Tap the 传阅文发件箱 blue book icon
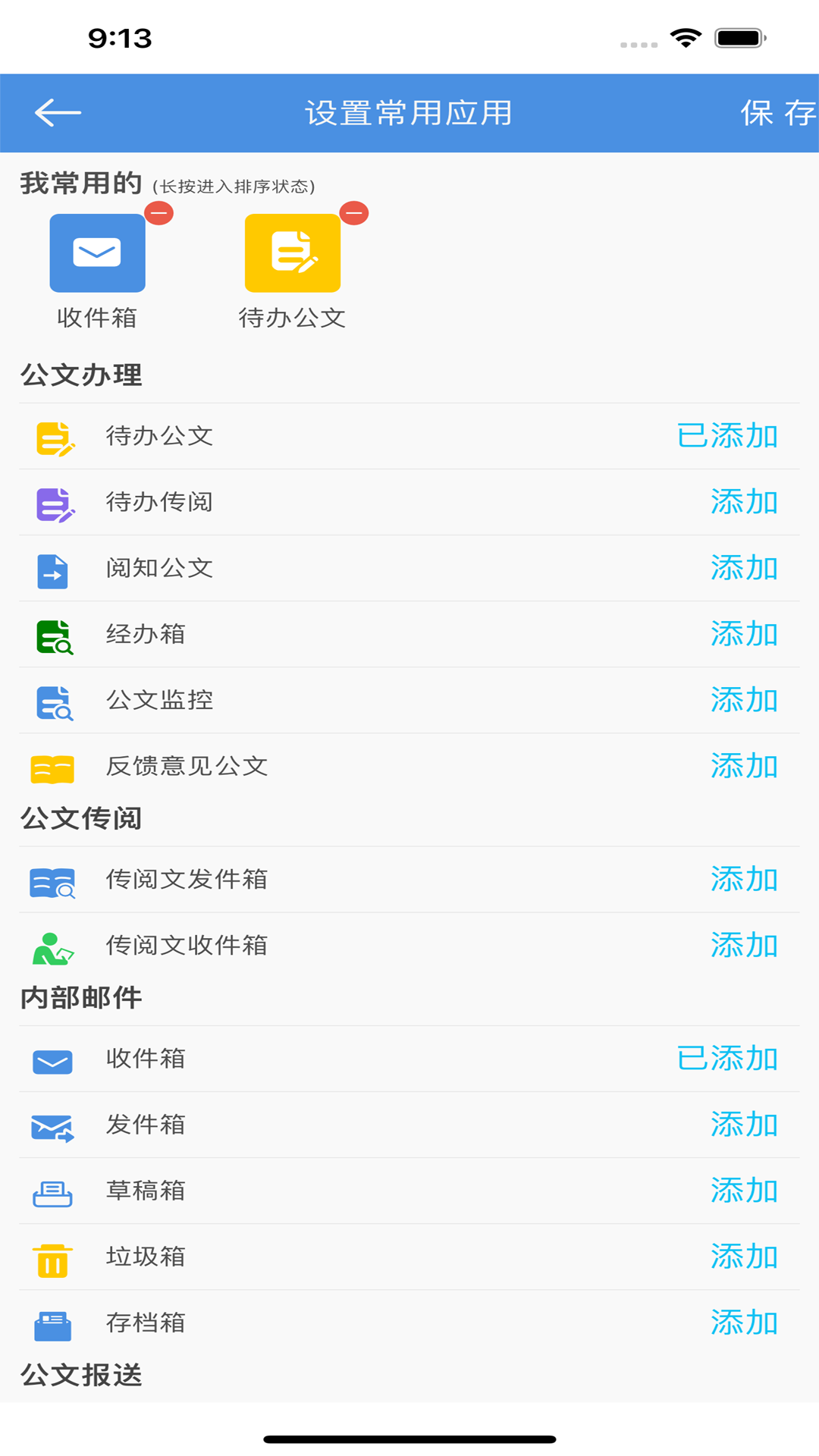819x1456 pixels. coord(52,880)
